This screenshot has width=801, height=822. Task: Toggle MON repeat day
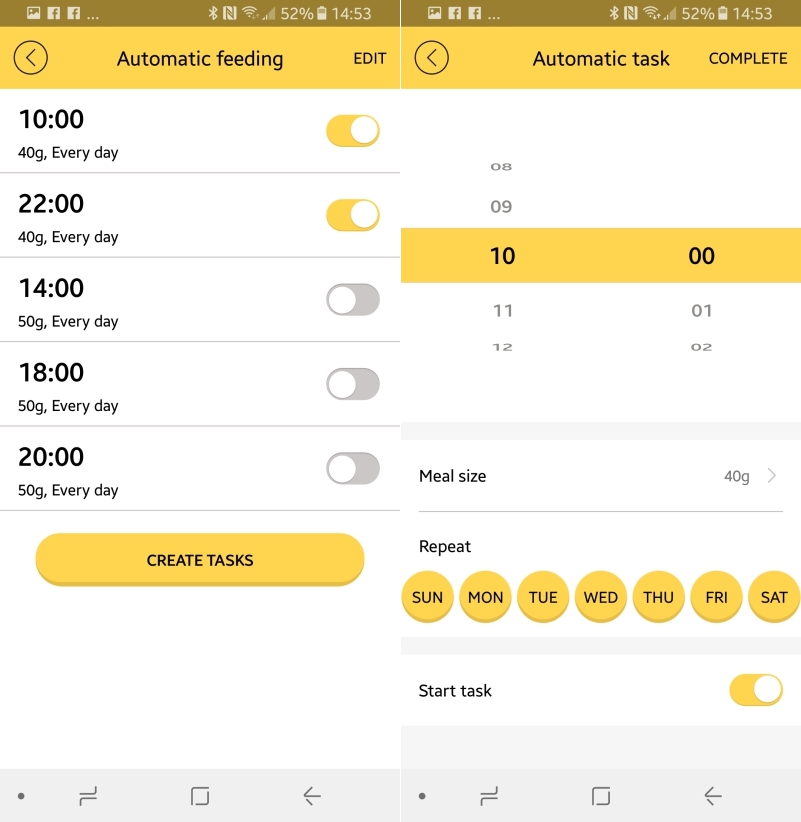point(486,597)
